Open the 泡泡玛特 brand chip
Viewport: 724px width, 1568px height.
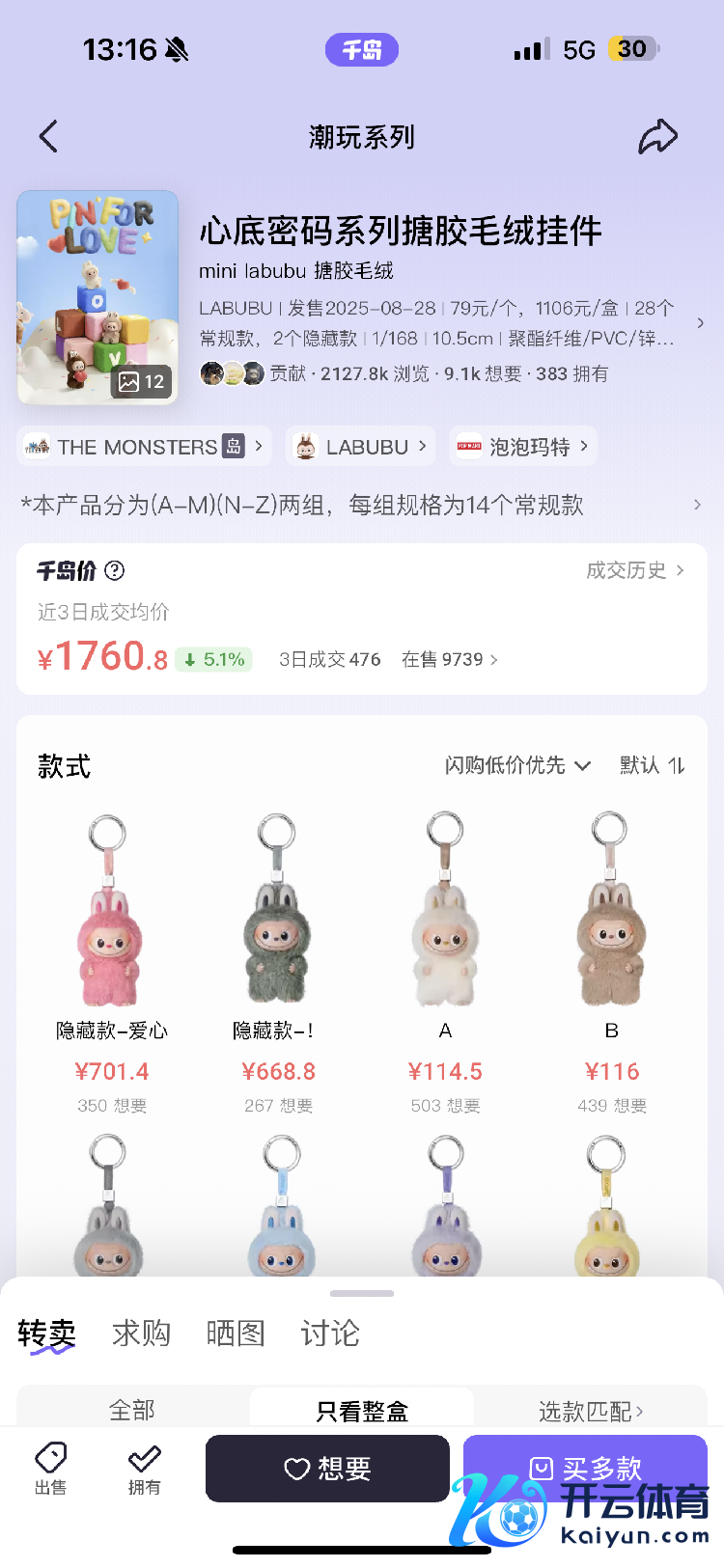523,447
